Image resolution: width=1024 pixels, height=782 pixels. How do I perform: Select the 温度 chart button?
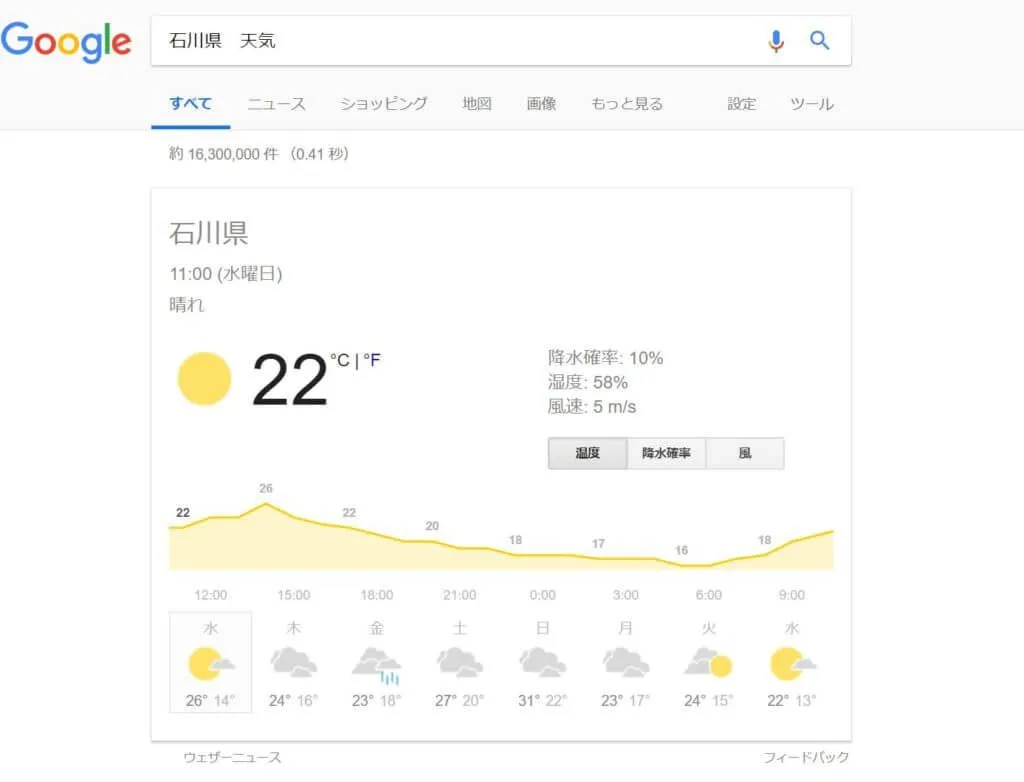click(587, 453)
